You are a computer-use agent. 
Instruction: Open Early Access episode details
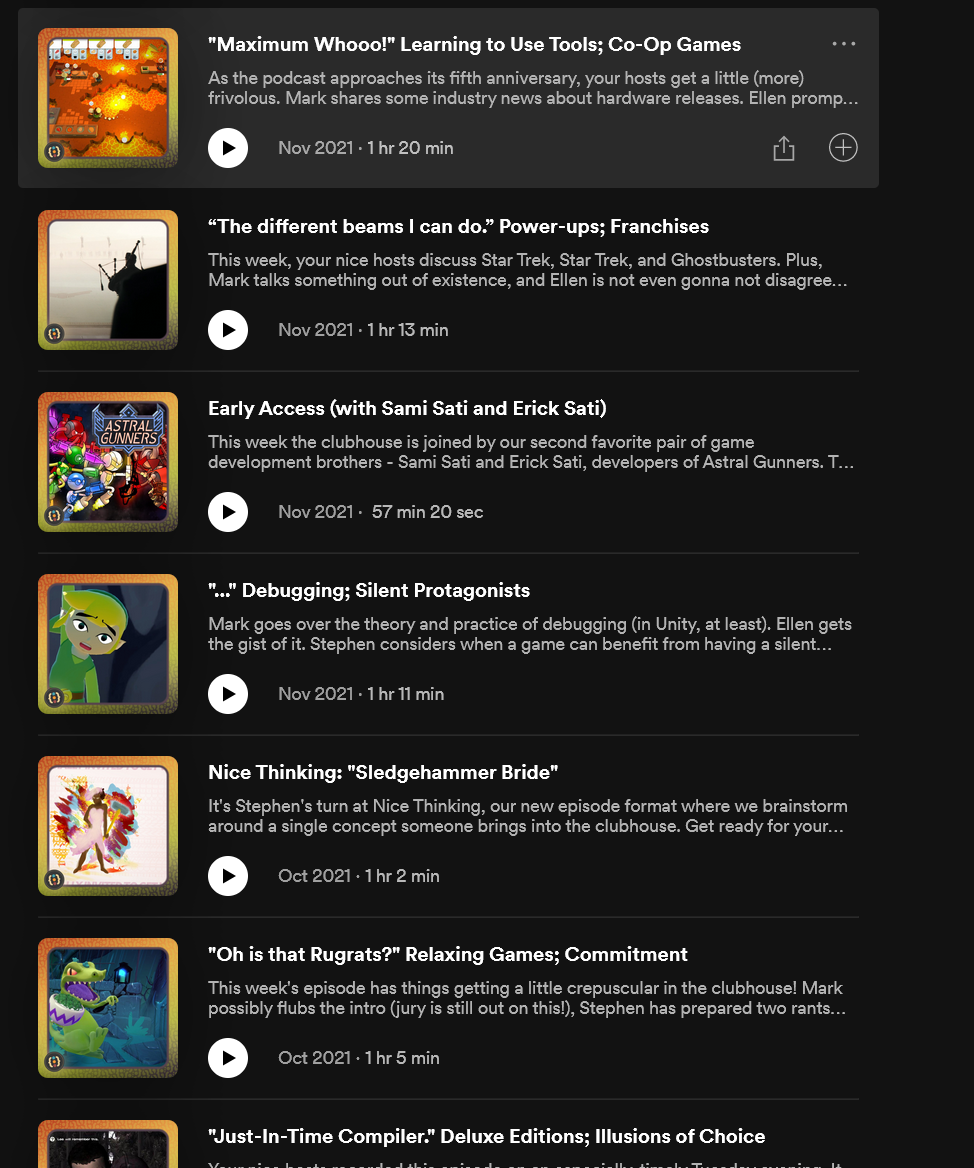point(407,408)
